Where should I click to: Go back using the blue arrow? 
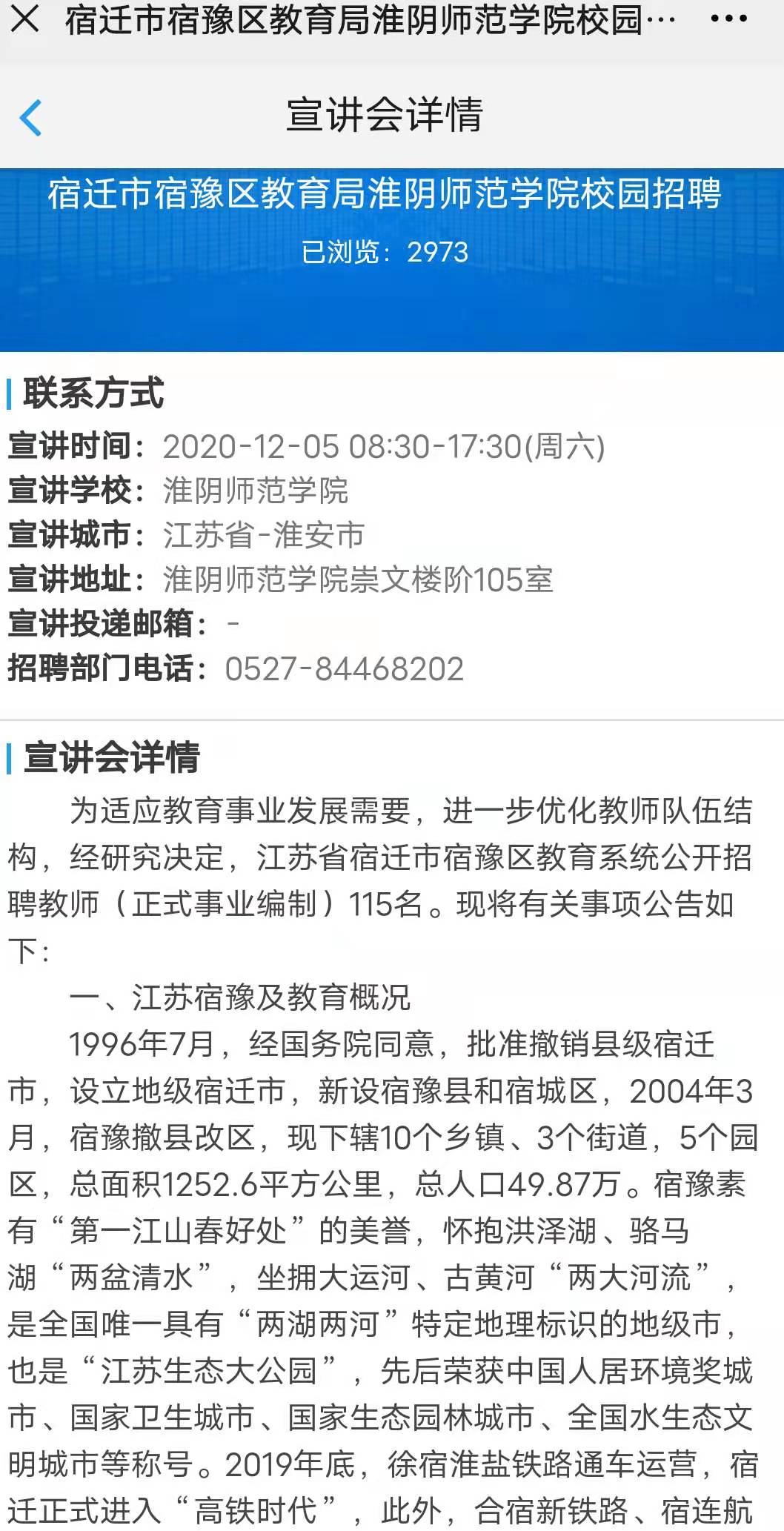(x=30, y=117)
